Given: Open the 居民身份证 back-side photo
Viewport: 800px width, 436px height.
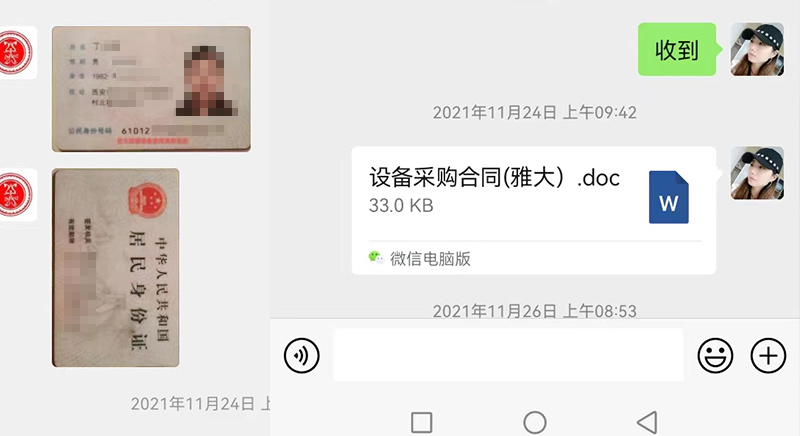Looking at the screenshot, I should click(116, 267).
